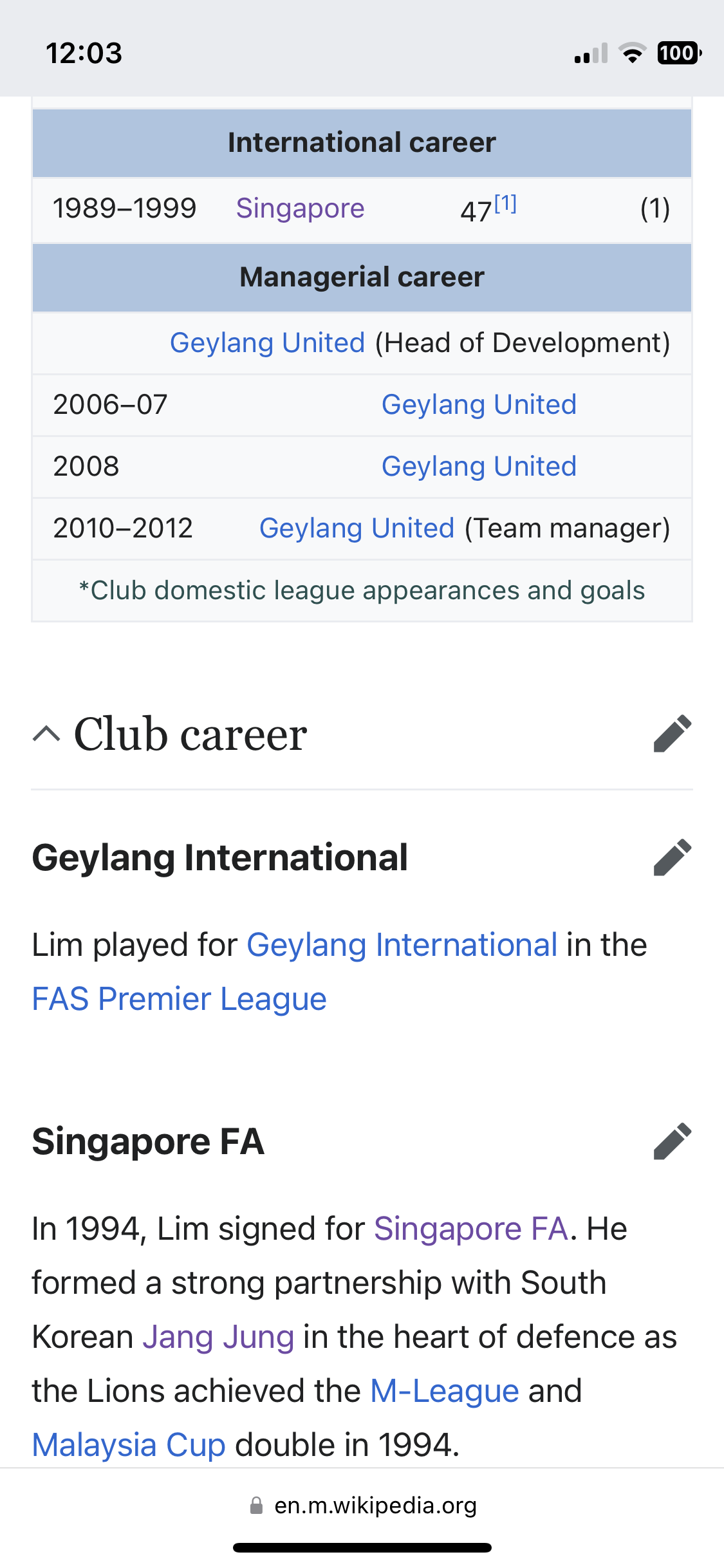Open the Singapore link in International career
Screen dimensions: 724x1568
pyautogui.click(x=300, y=209)
